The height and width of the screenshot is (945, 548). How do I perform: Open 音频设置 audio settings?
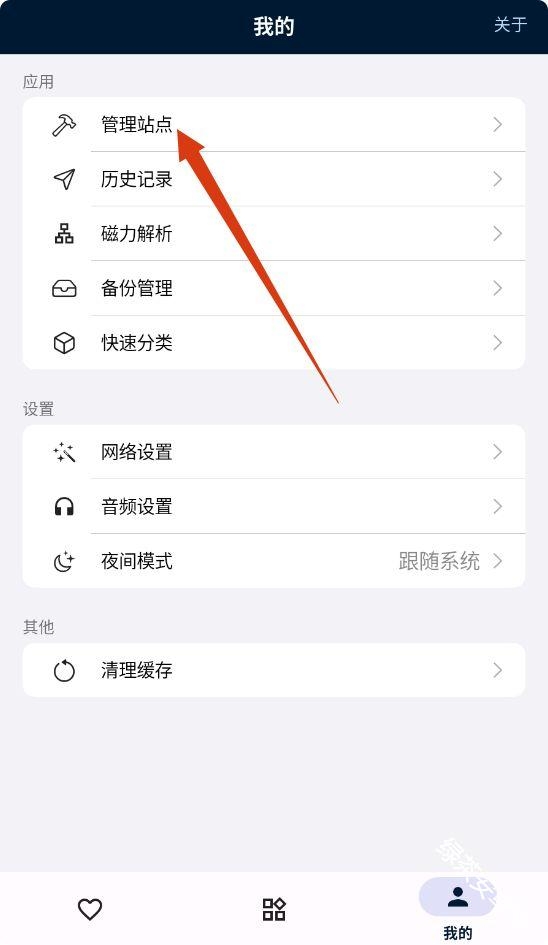tap(274, 506)
